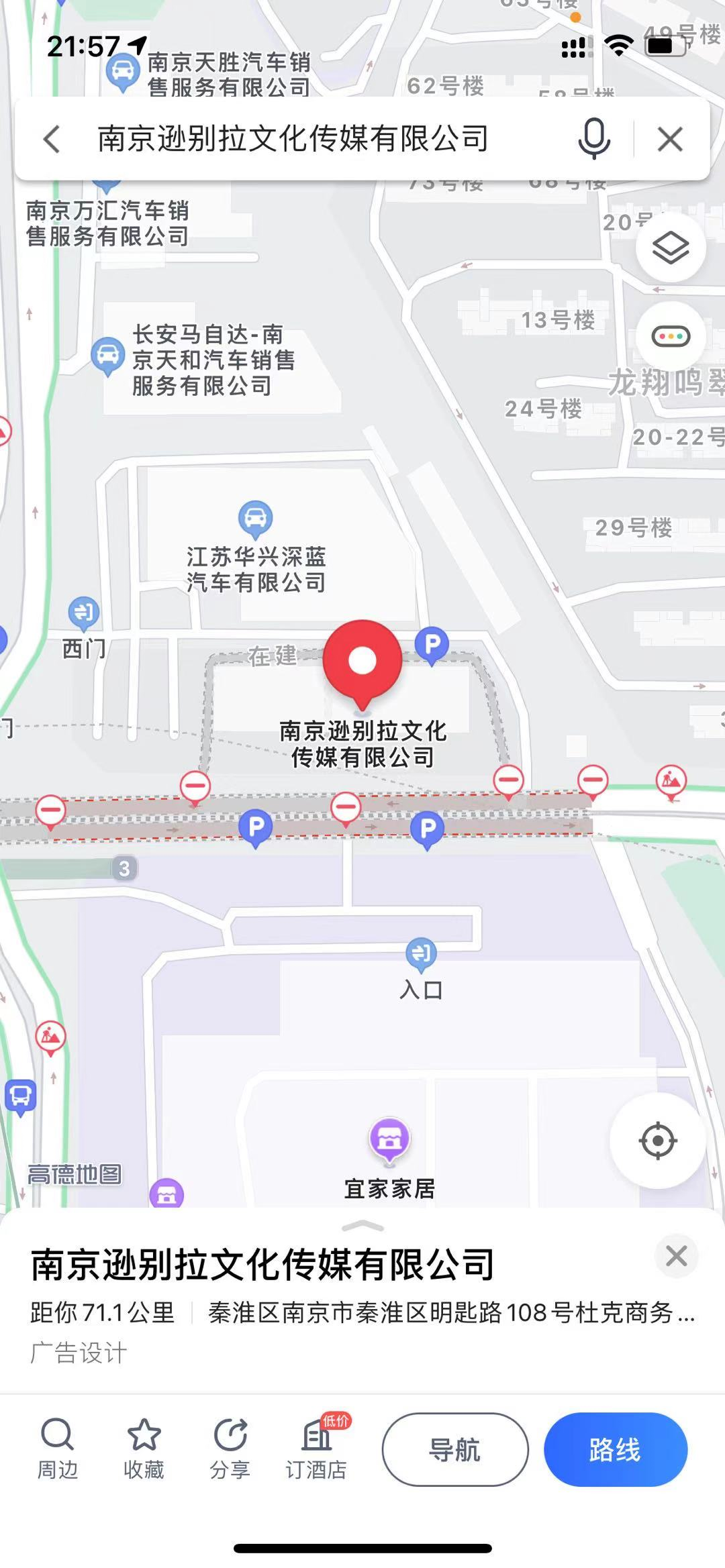Viewport: 725px width, 1568px height.
Task: Clear the search query
Action: [669, 140]
